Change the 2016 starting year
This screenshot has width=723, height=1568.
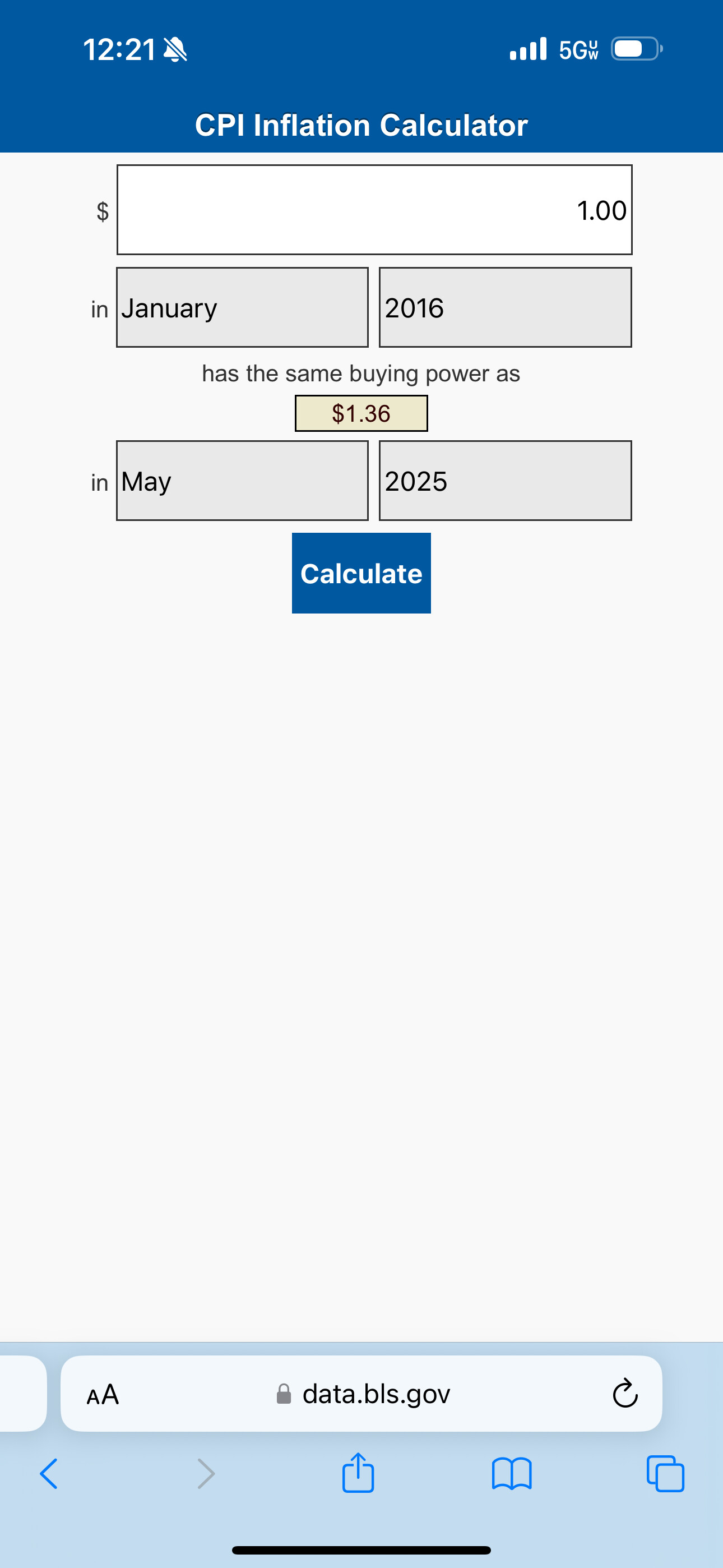coord(505,307)
